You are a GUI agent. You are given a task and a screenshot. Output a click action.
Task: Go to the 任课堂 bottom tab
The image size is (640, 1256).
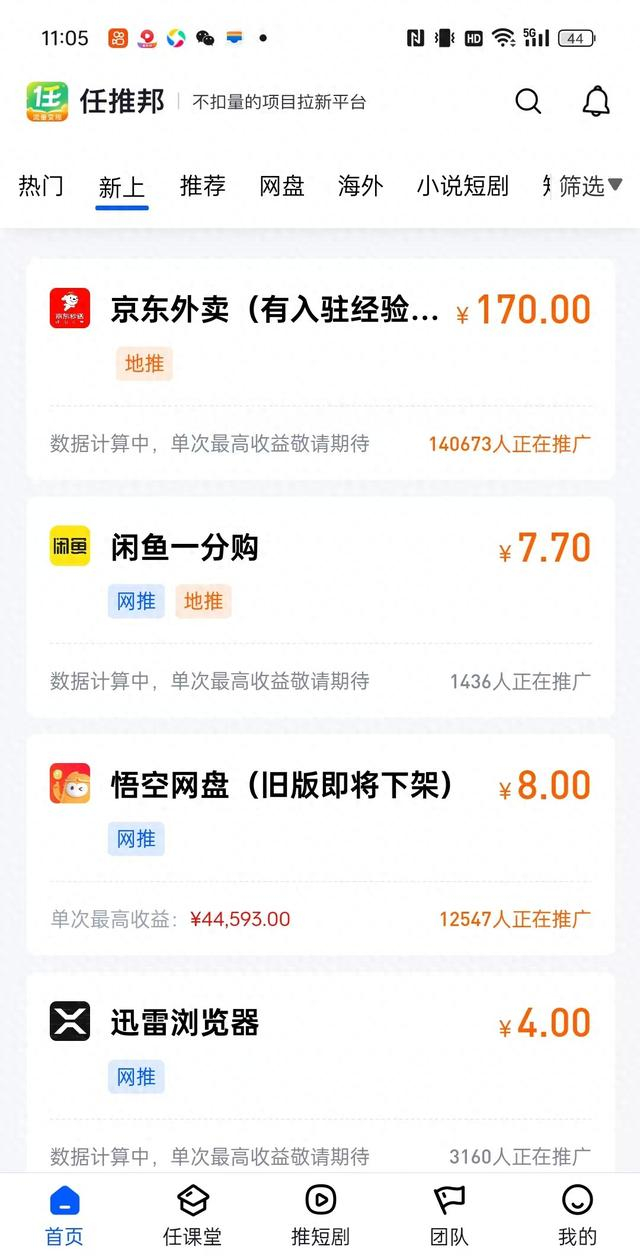pos(192,1214)
